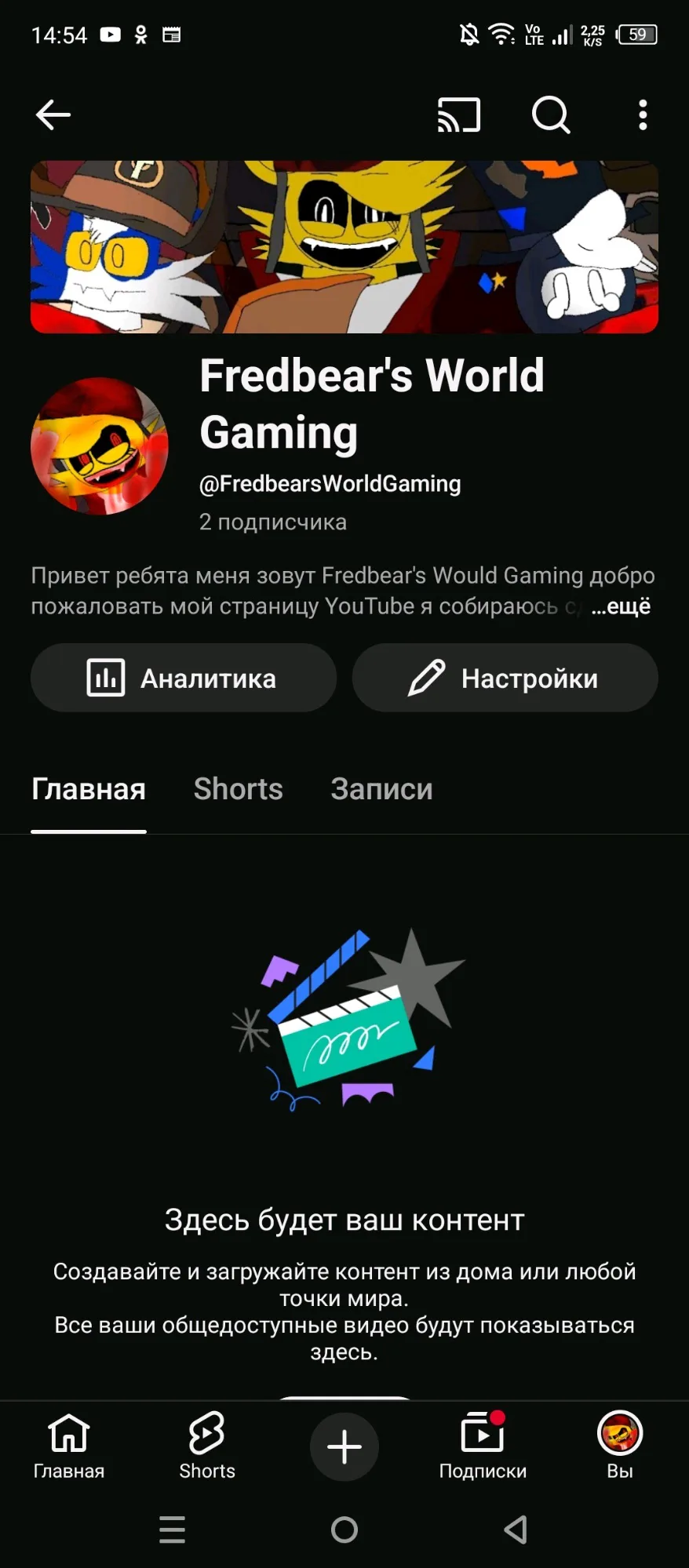
Task: Open the Аналитика button
Action: (x=184, y=678)
